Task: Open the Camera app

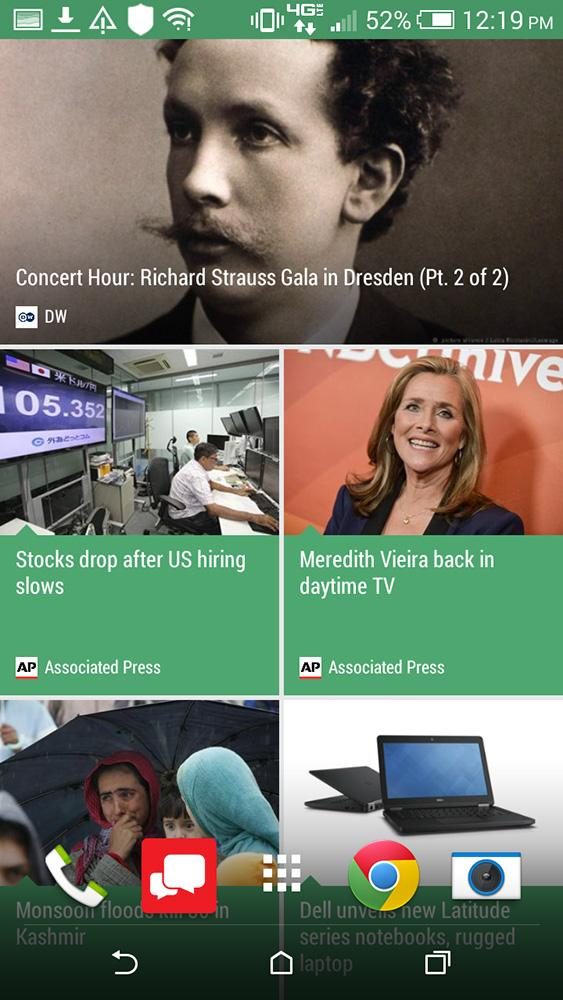Action: [x=486, y=876]
